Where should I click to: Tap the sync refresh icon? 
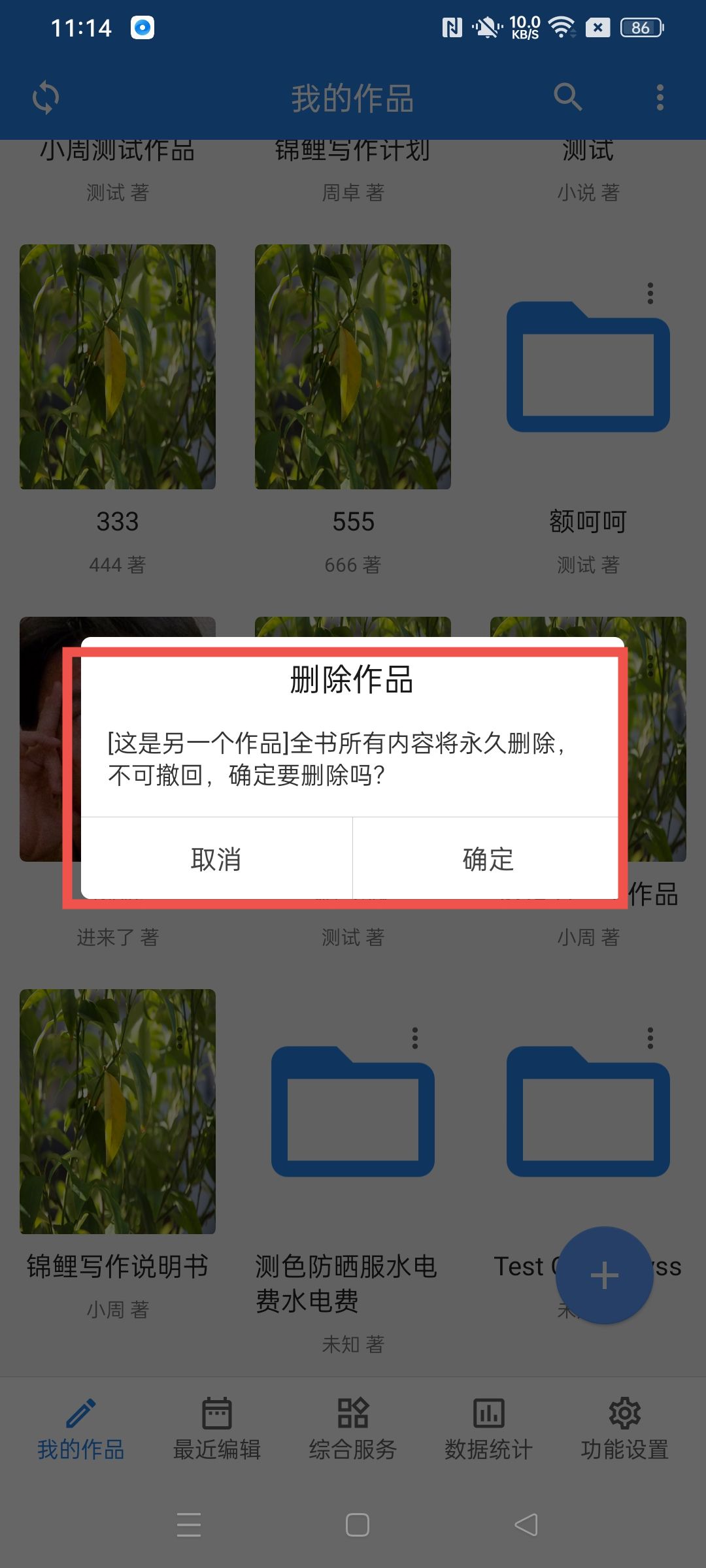click(x=46, y=98)
